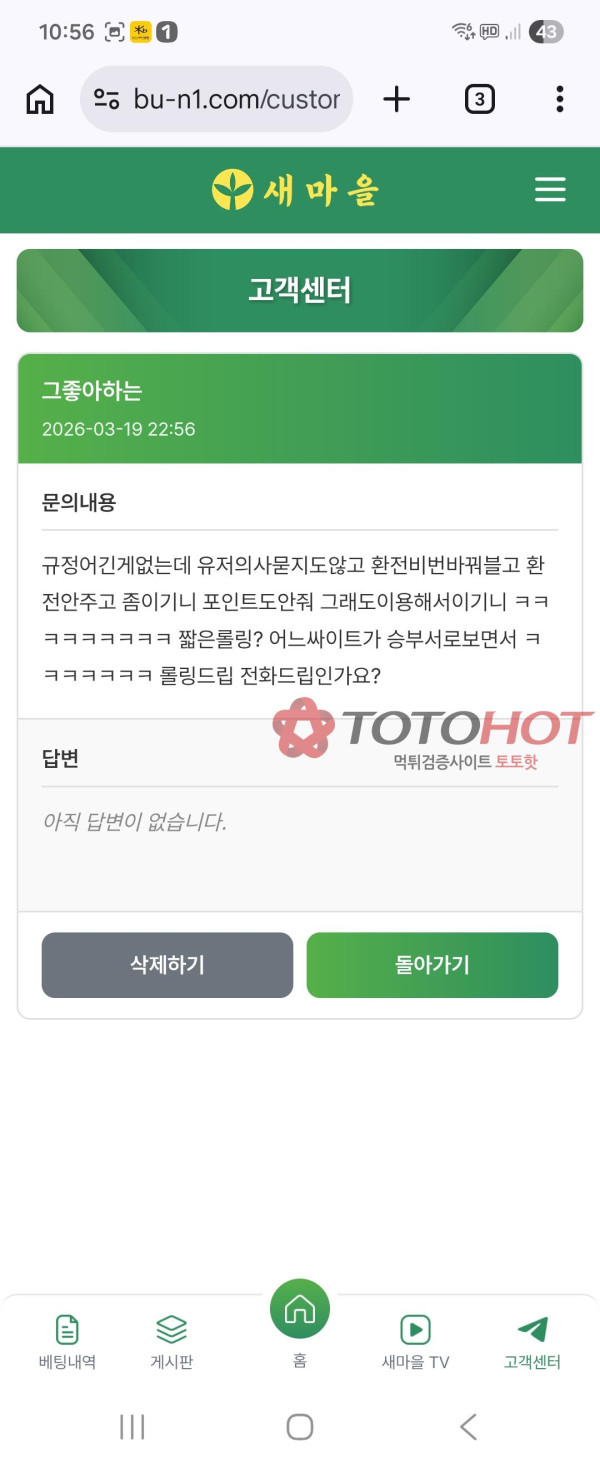Tap the system back button
Viewport: 600px width, 1467px height.
(x=468, y=1427)
